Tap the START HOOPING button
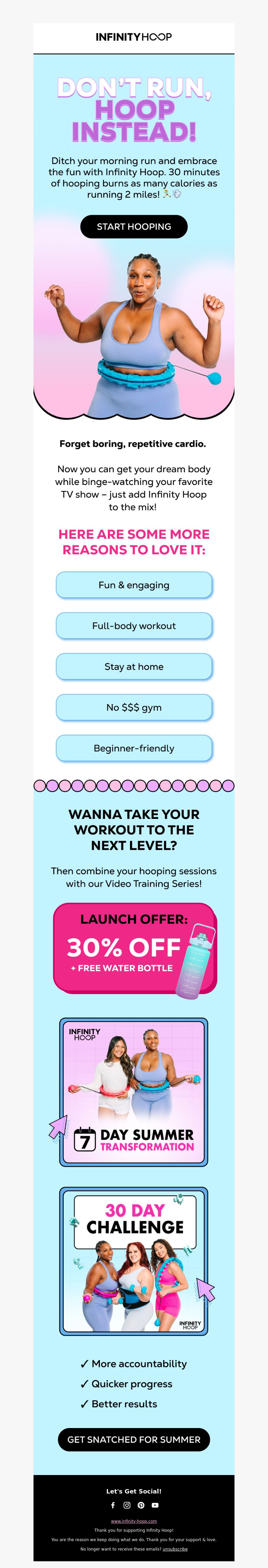This screenshot has height=1568, width=268. pyautogui.click(x=134, y=227)
